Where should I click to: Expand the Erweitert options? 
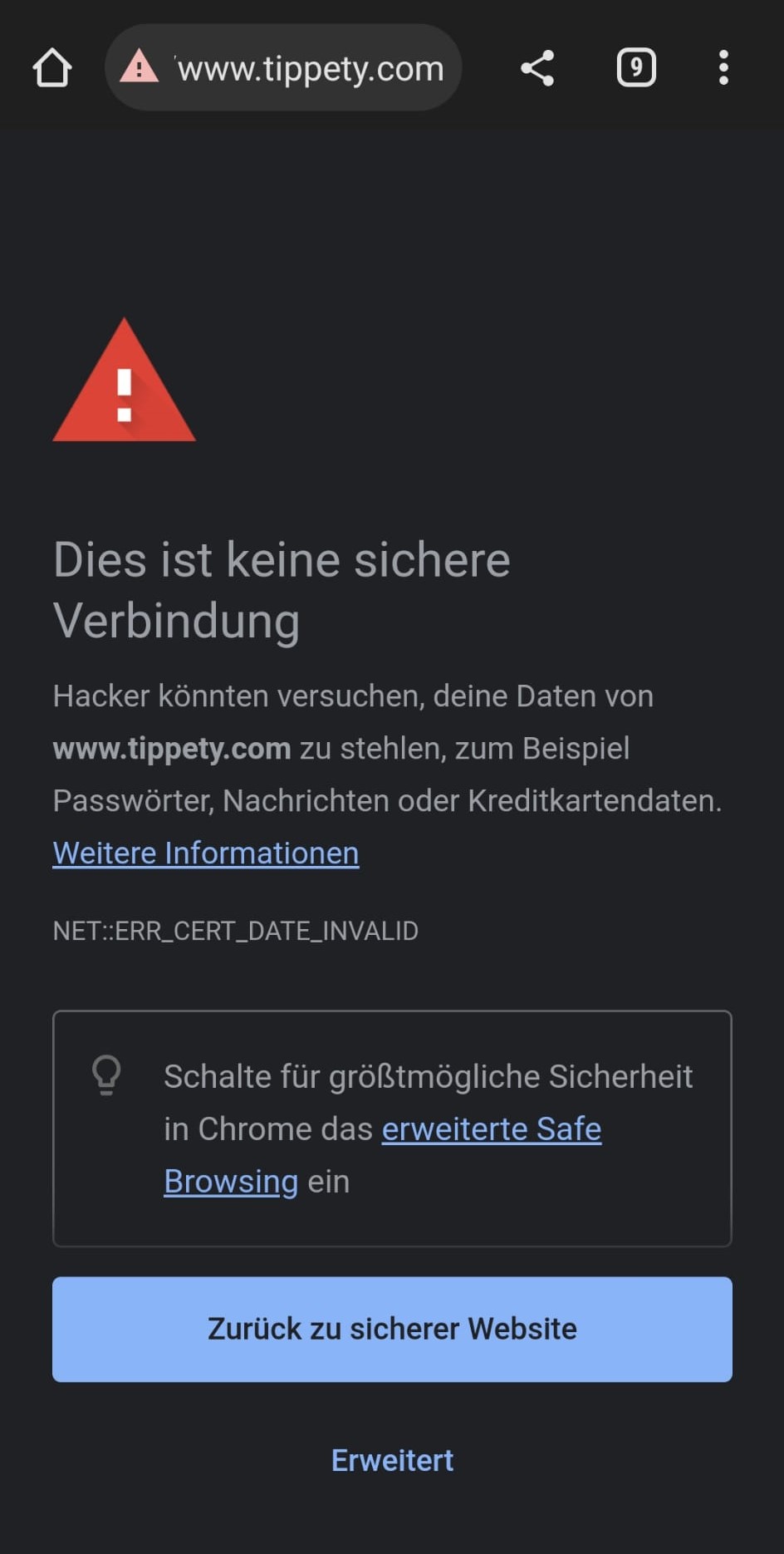(x=392, y=1460)
